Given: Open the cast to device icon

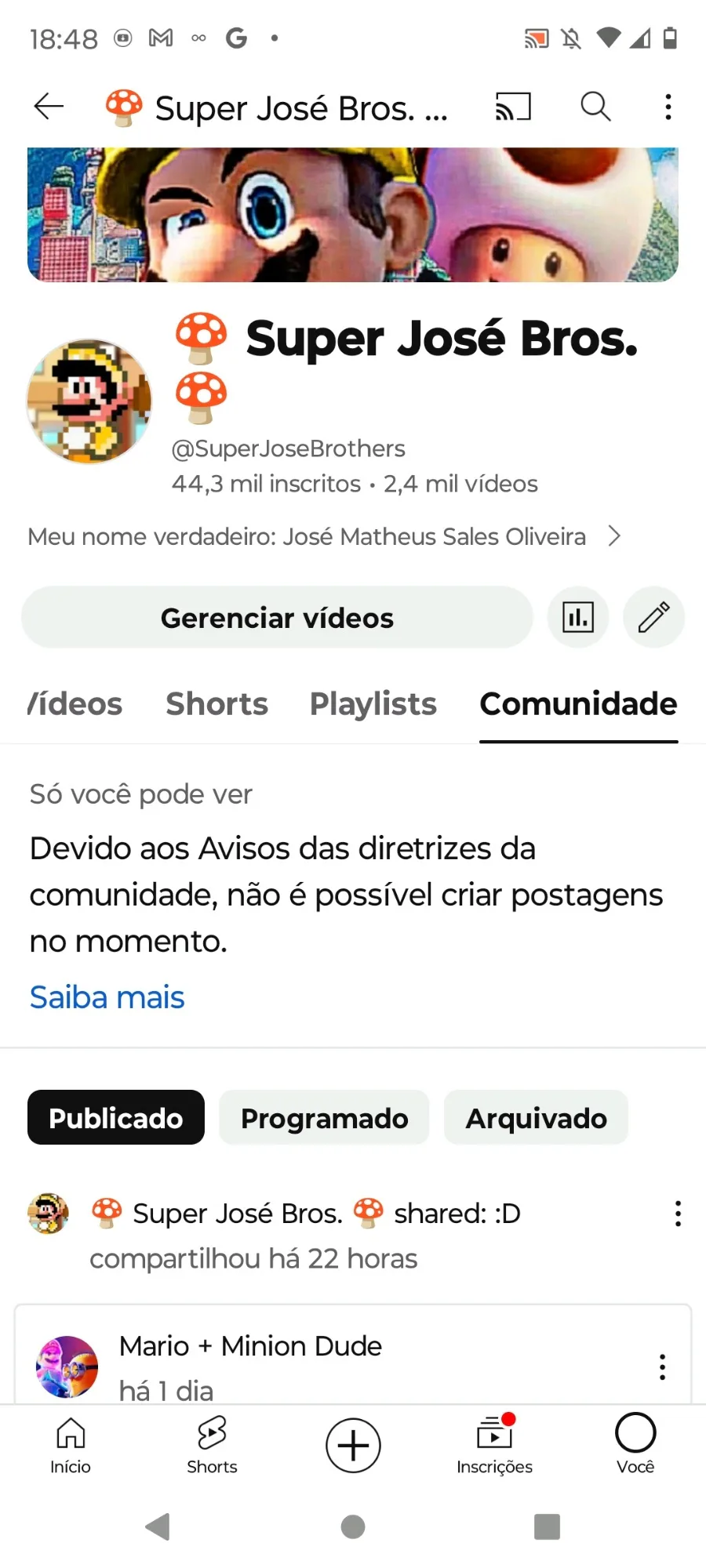Looking at the screenshot, I should (x=513, y=107).
